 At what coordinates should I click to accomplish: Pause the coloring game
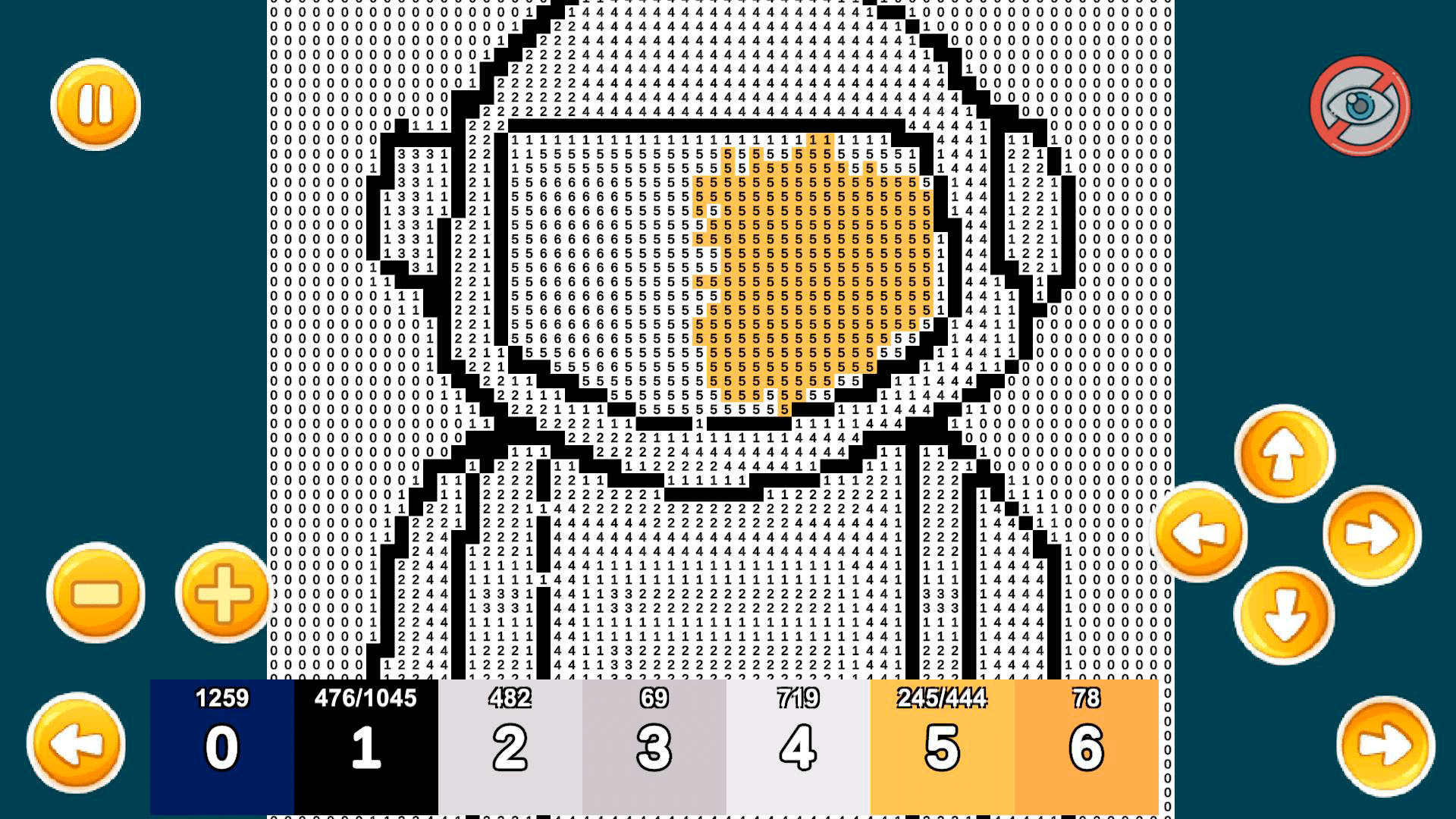tap(96, 105)
